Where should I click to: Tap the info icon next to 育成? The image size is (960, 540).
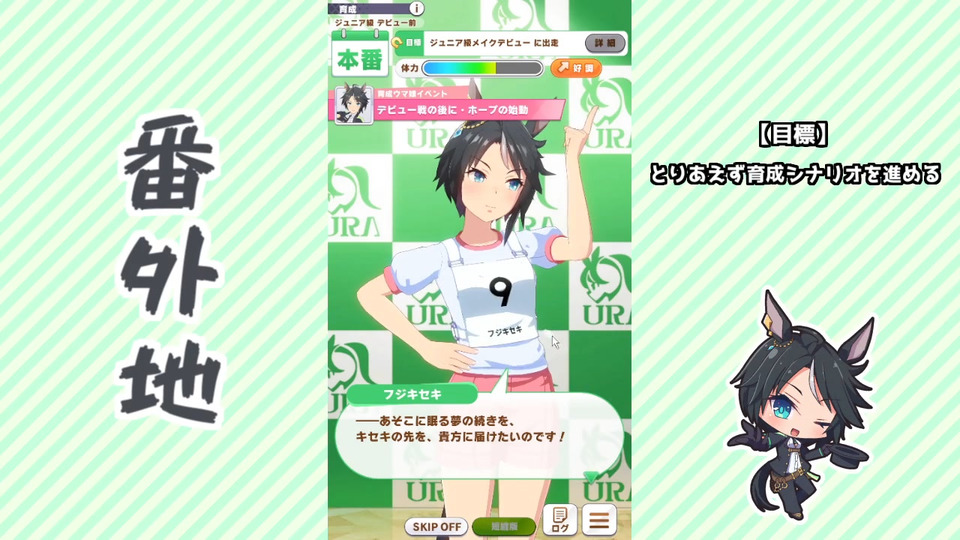[x=417, y=8]
